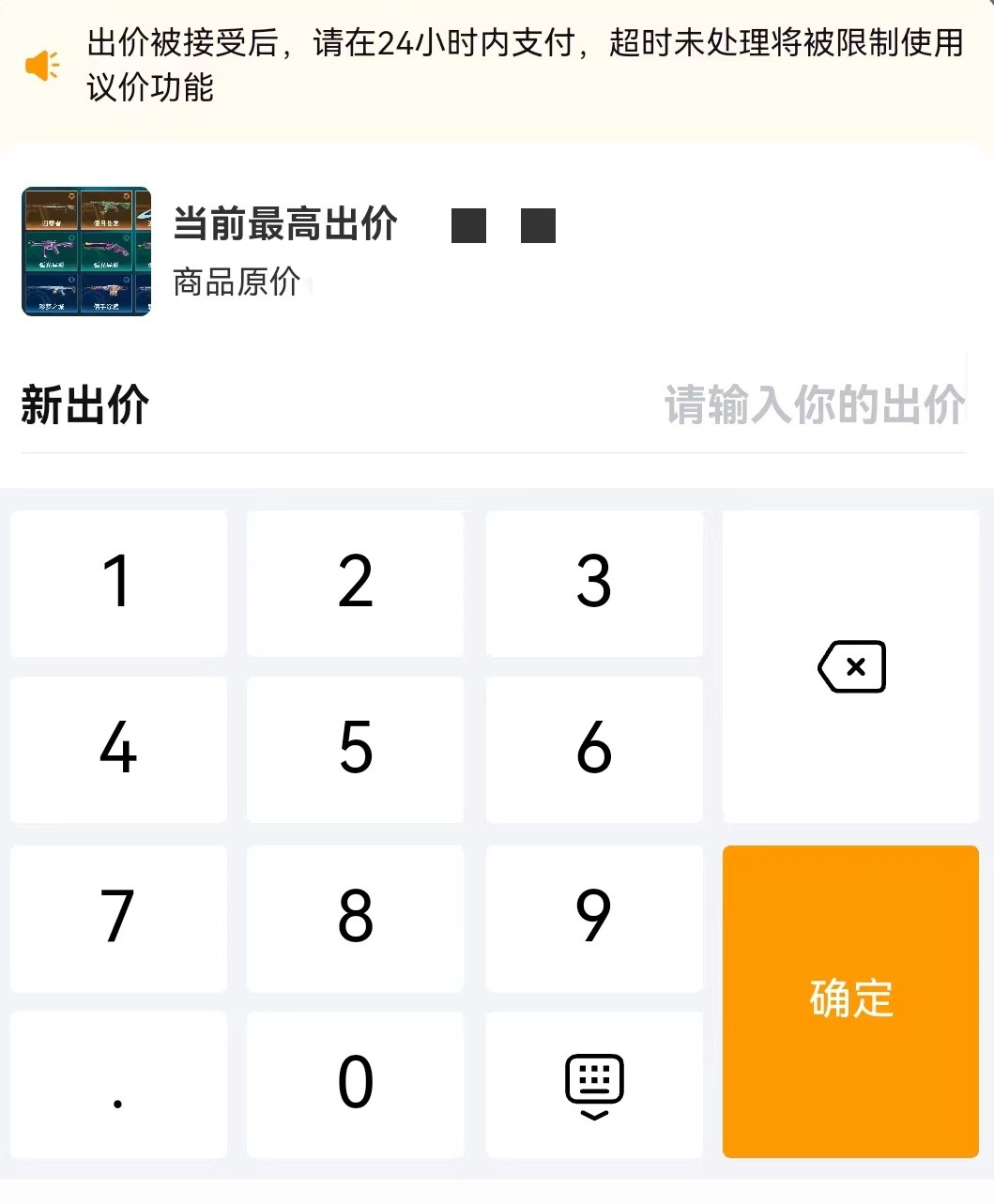
Task: Enter digit 9 on the keypad
Action: coord(593,917)
